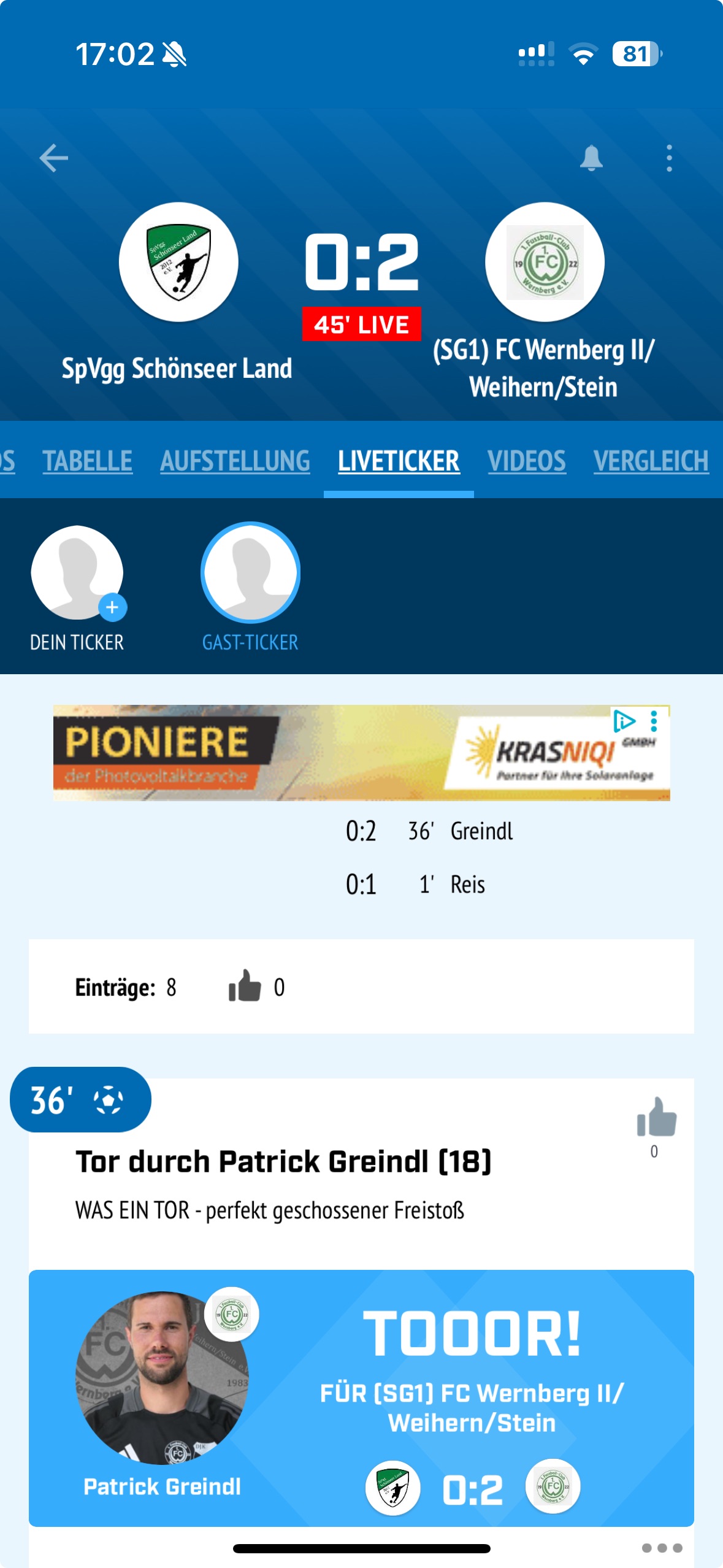Switch to the Videos tab
This screenshot has width=723, height=1568.
527,461
